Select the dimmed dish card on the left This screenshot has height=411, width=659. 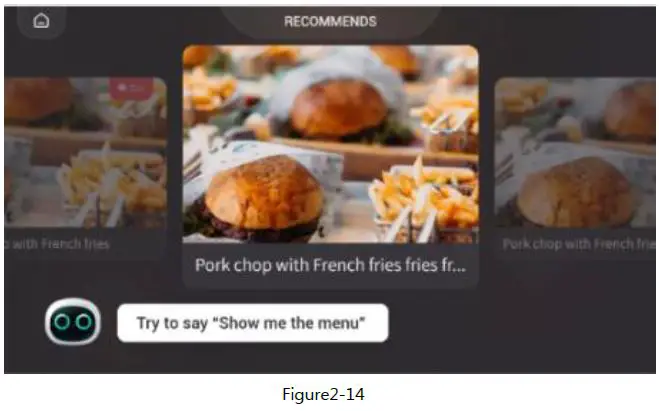coord(85,165)
